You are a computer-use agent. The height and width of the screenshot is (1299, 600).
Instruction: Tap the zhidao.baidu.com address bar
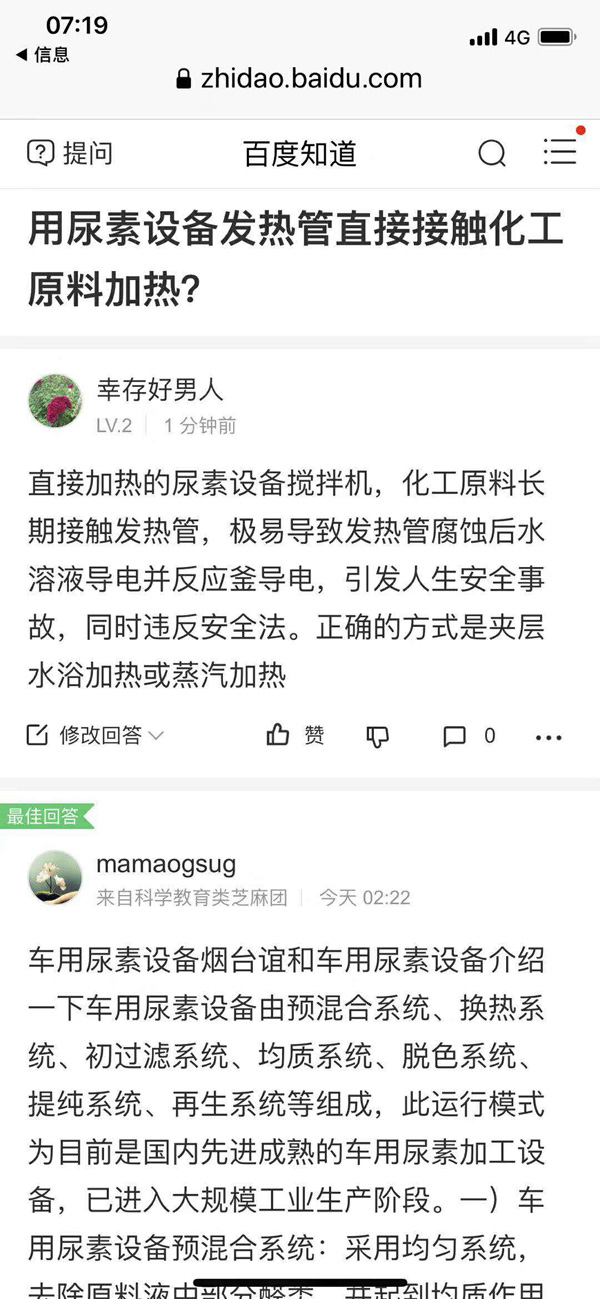click(x=299, y=79)
